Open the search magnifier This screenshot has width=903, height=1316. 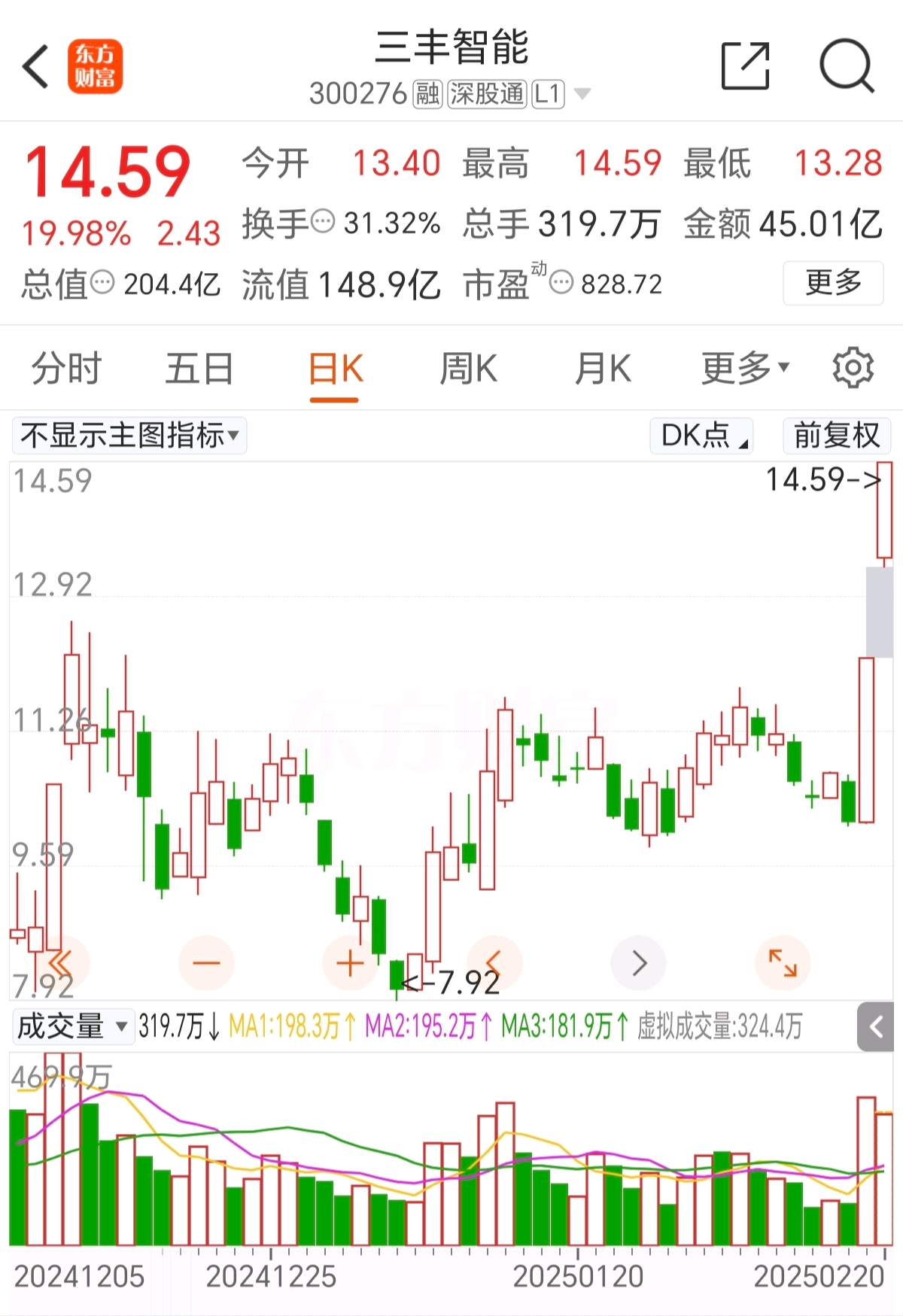[x=847, y=66]
